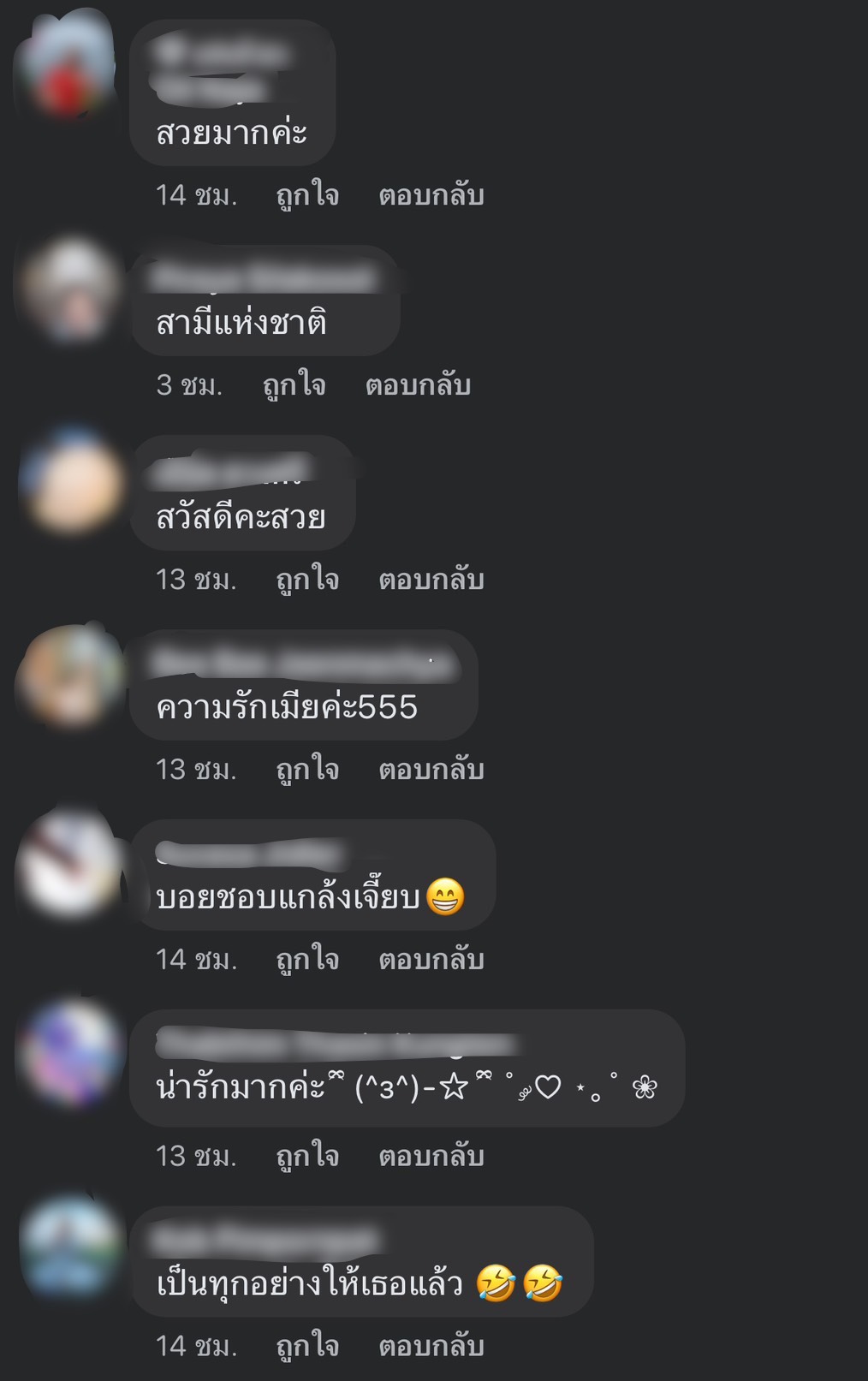Like the comment บอยชอบแกล้งเจี๊ยบ

click(x=307, y=961)
